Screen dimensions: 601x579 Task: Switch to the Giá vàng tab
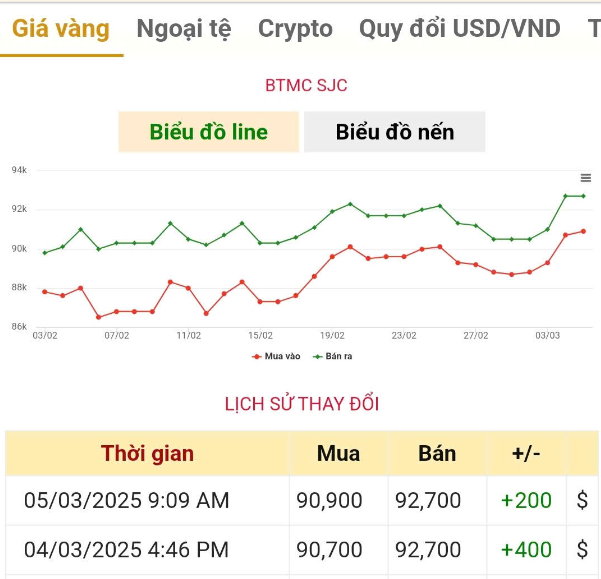61,29
